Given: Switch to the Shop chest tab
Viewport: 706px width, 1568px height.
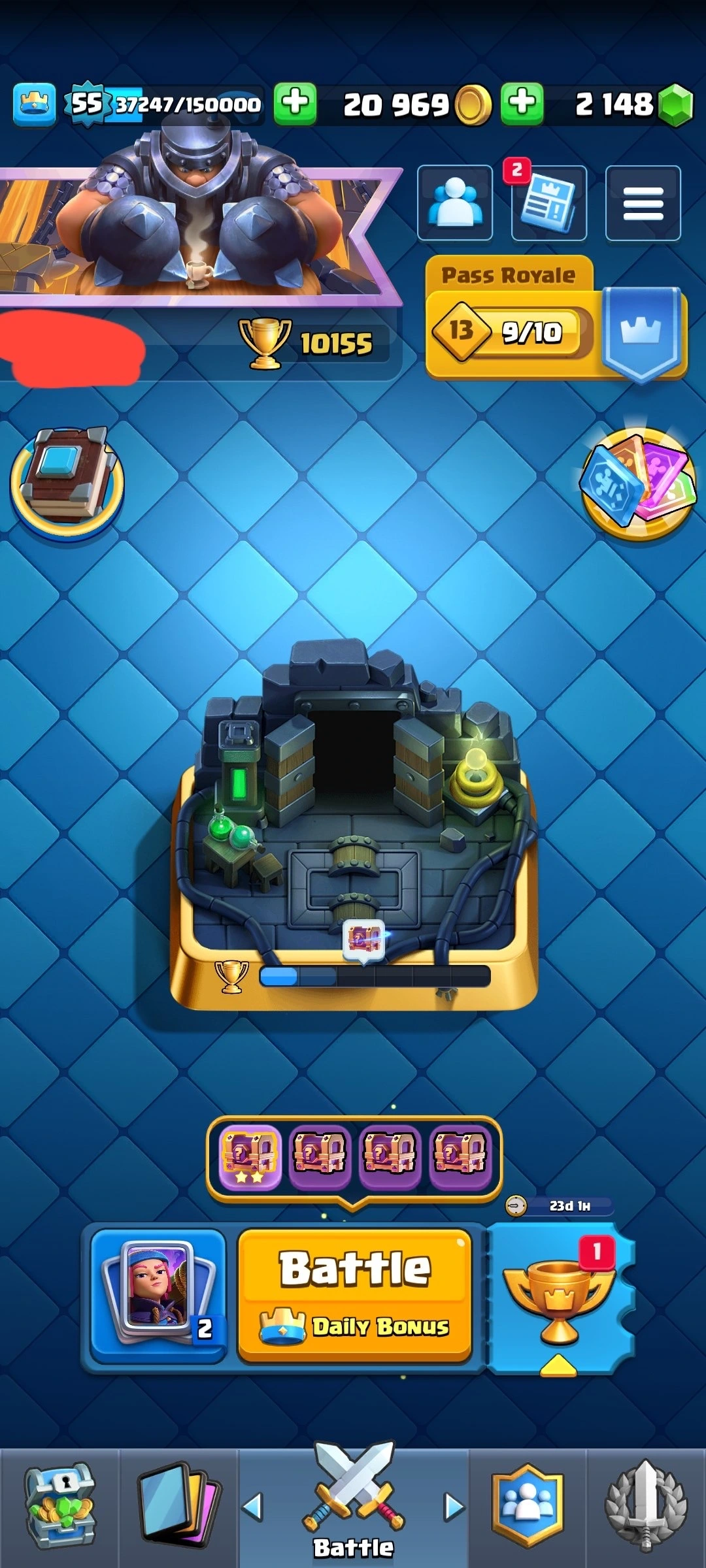Looking at the screenshot, I should coord(59,1508).
